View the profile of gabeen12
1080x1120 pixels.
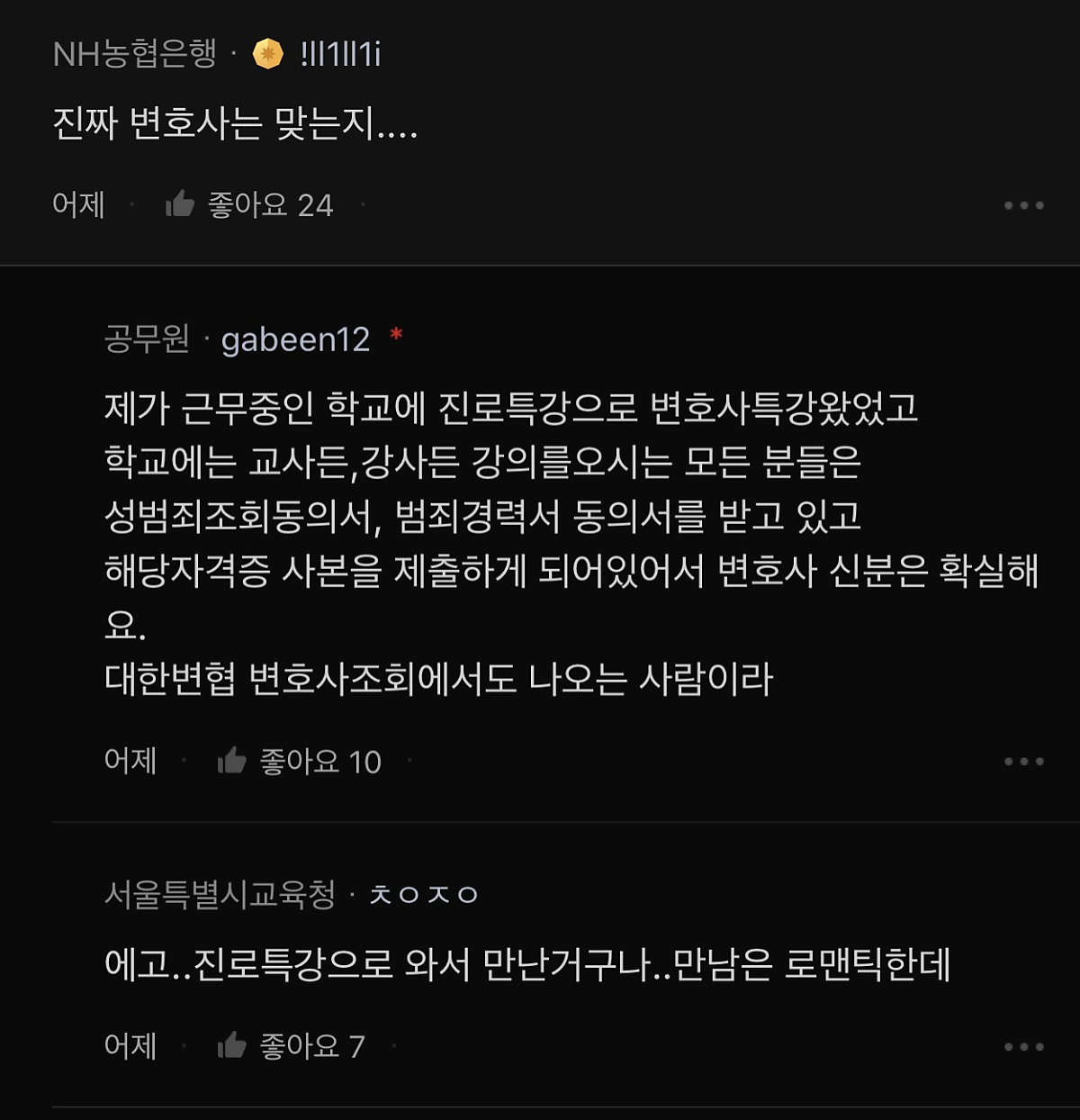[x=295, y=339]
